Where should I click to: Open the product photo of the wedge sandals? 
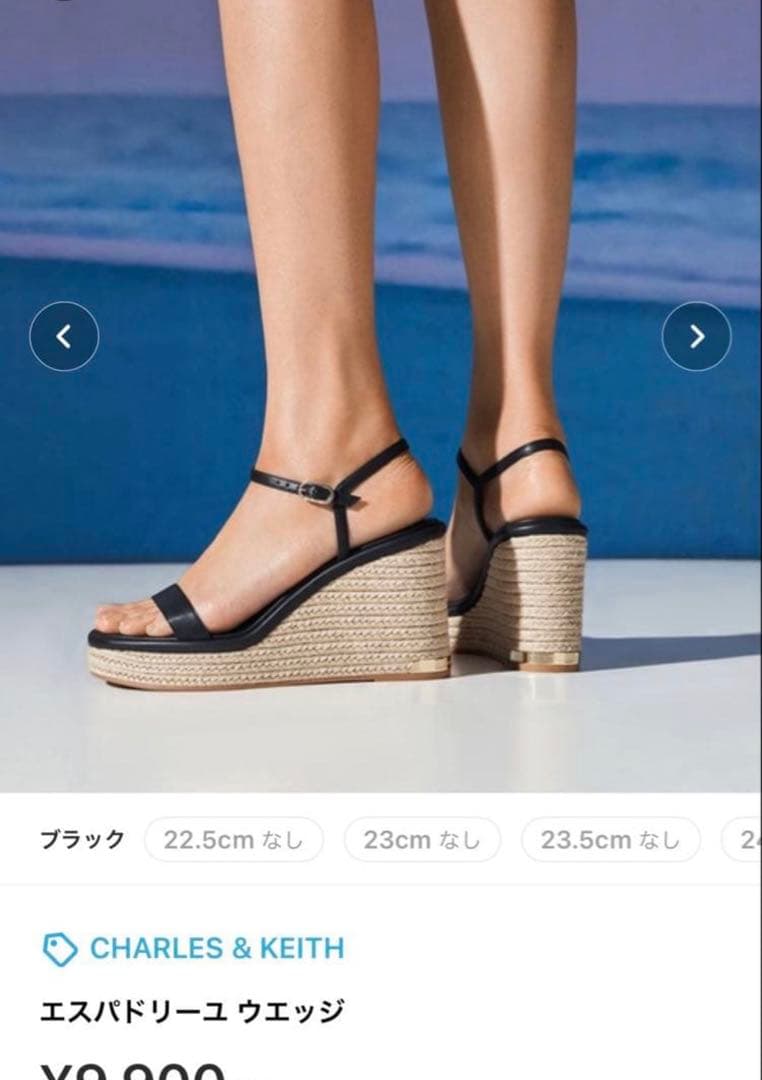pos(381,396)
